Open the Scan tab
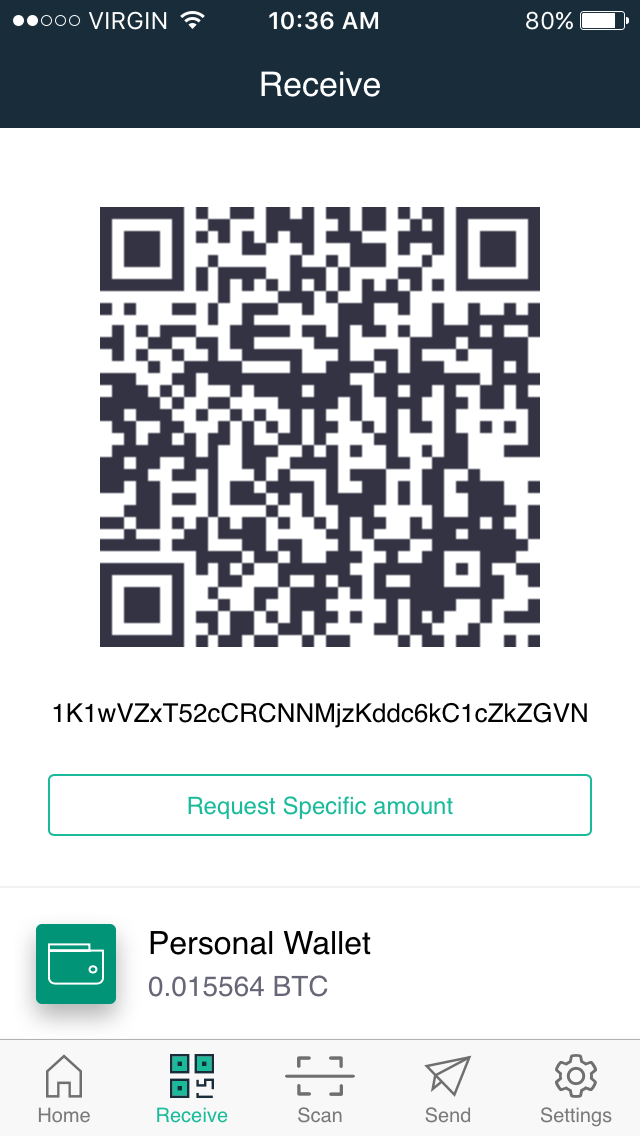This screenshot has width=640, height=1136. [x=320, y=1088]
